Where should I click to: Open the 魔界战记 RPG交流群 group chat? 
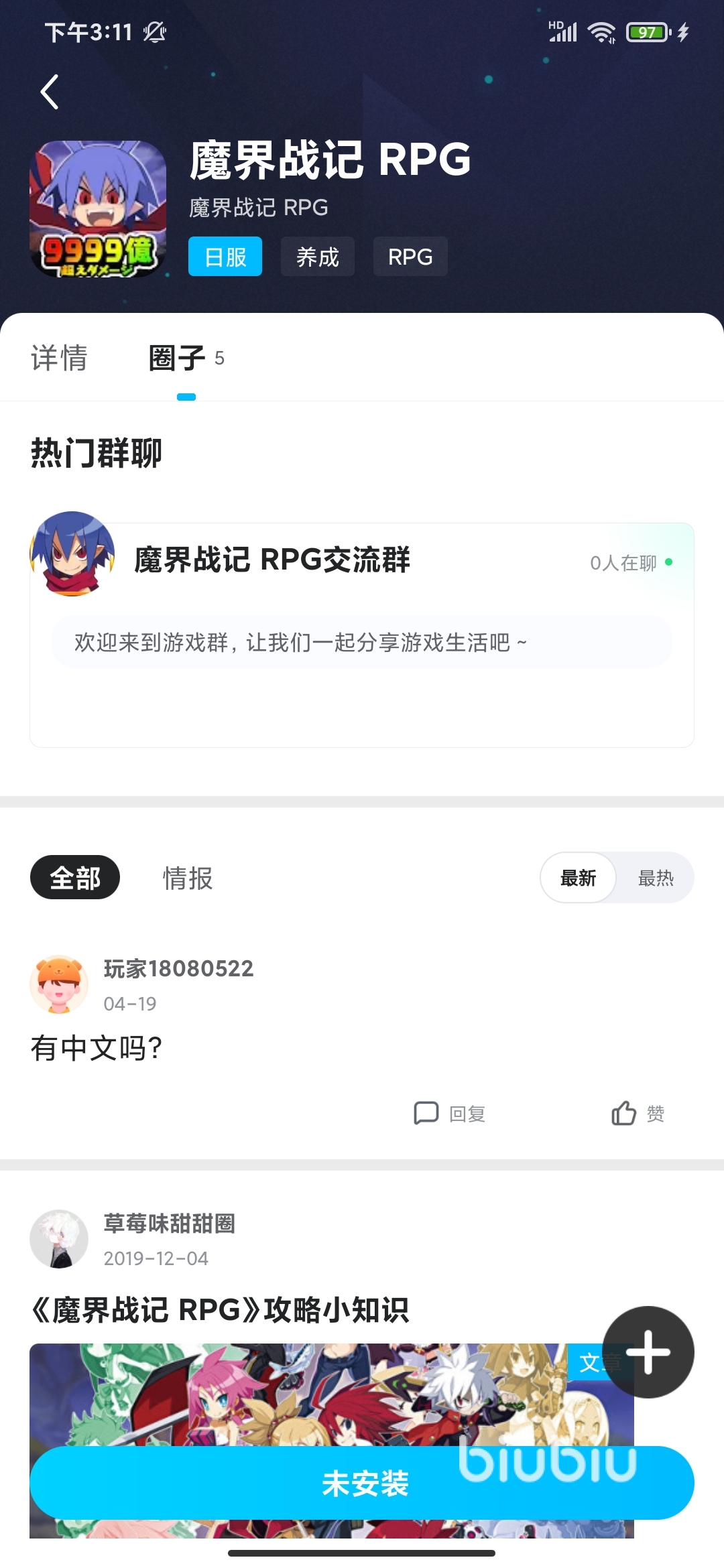pos(362,603)
